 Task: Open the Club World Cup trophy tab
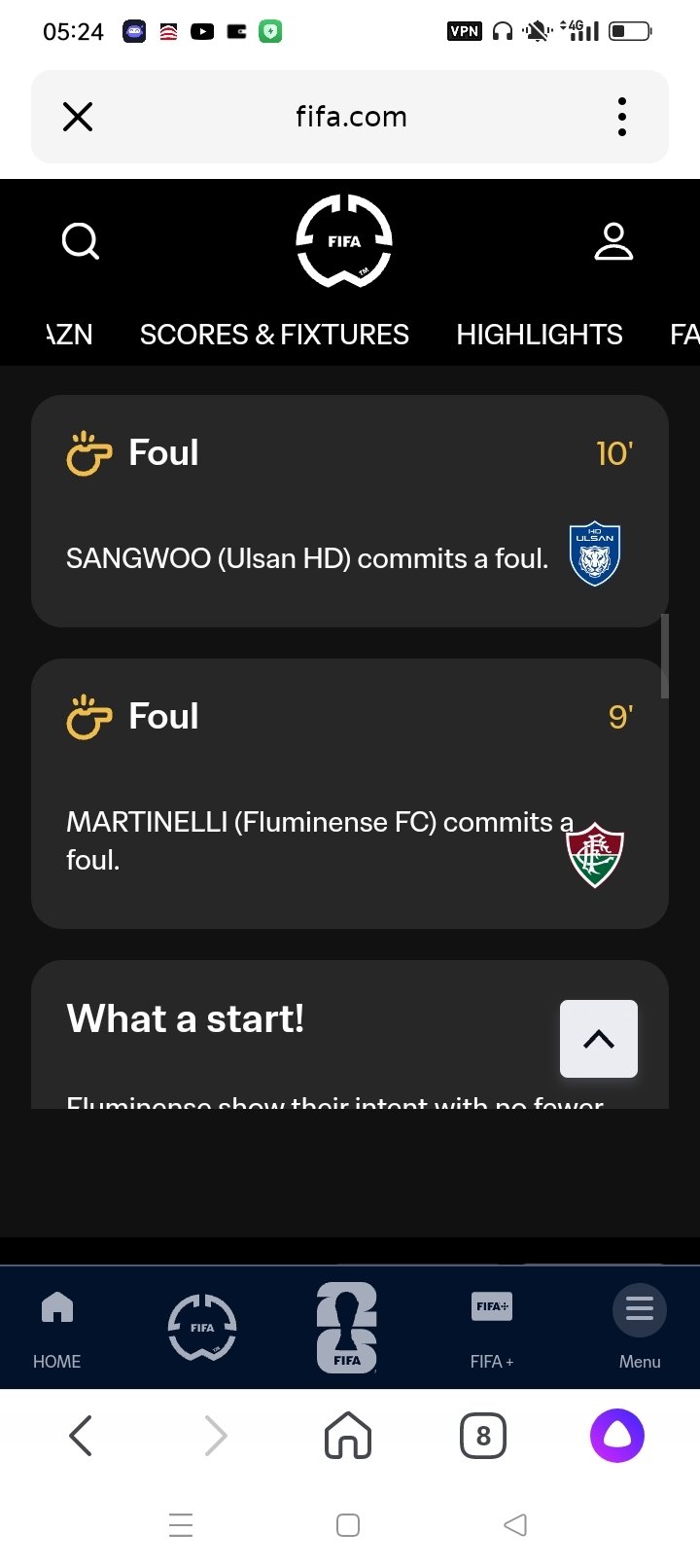click(347, 1328)
